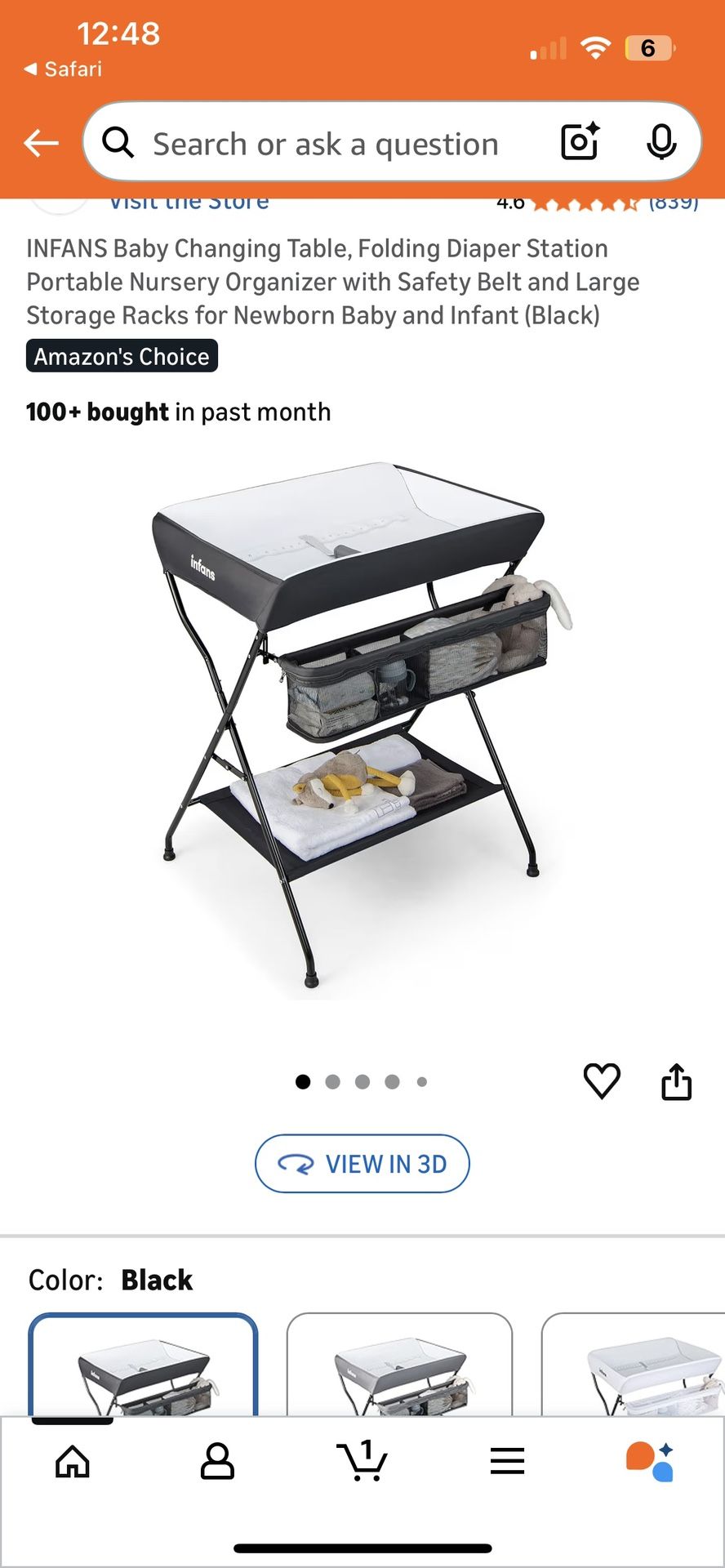This screenshot has height=1568, width=725.
Task: Return to Safari from the status bar
Action: click(x=57, y=69)
